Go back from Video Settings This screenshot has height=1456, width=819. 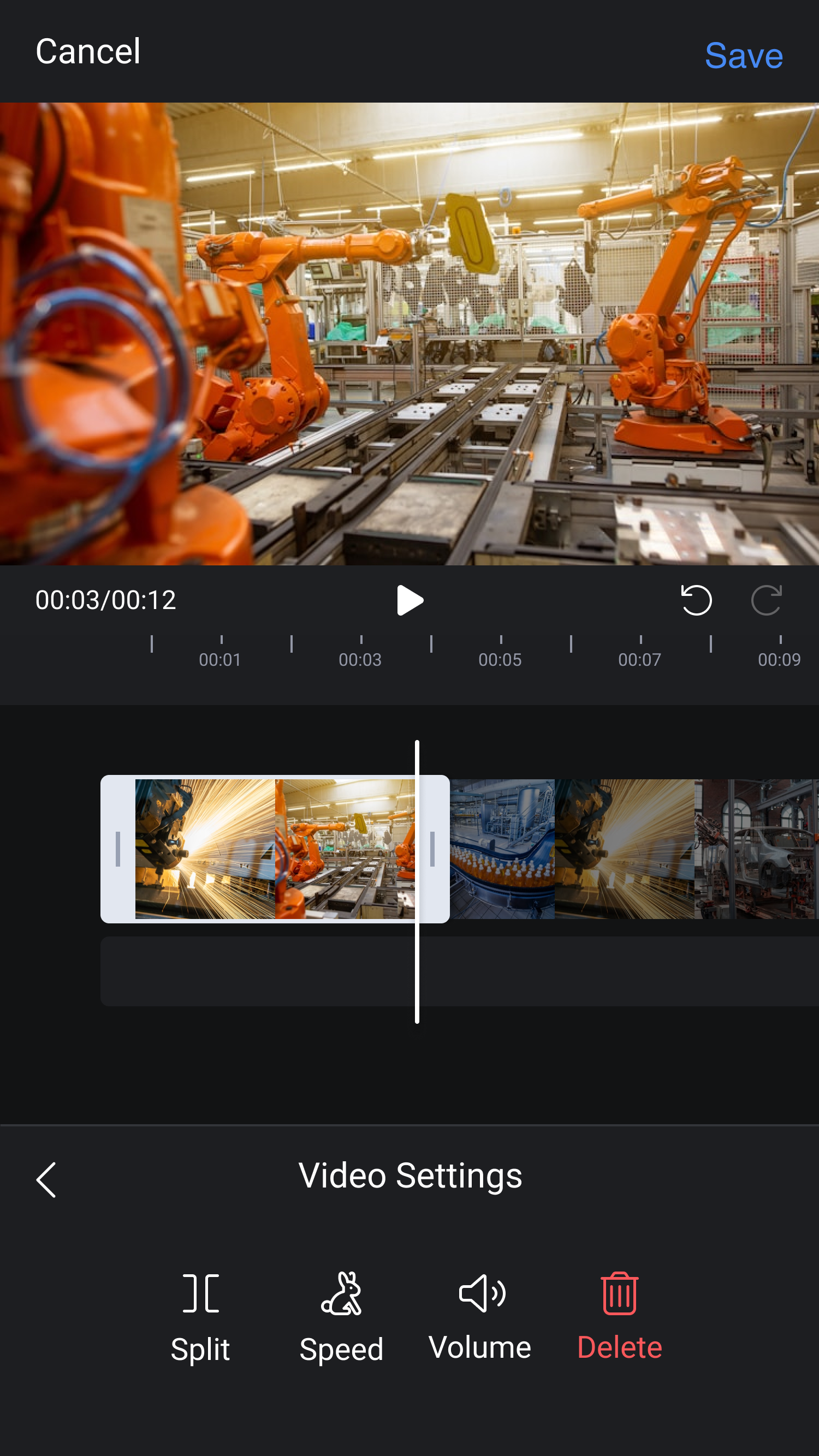tap(46, 1180)
